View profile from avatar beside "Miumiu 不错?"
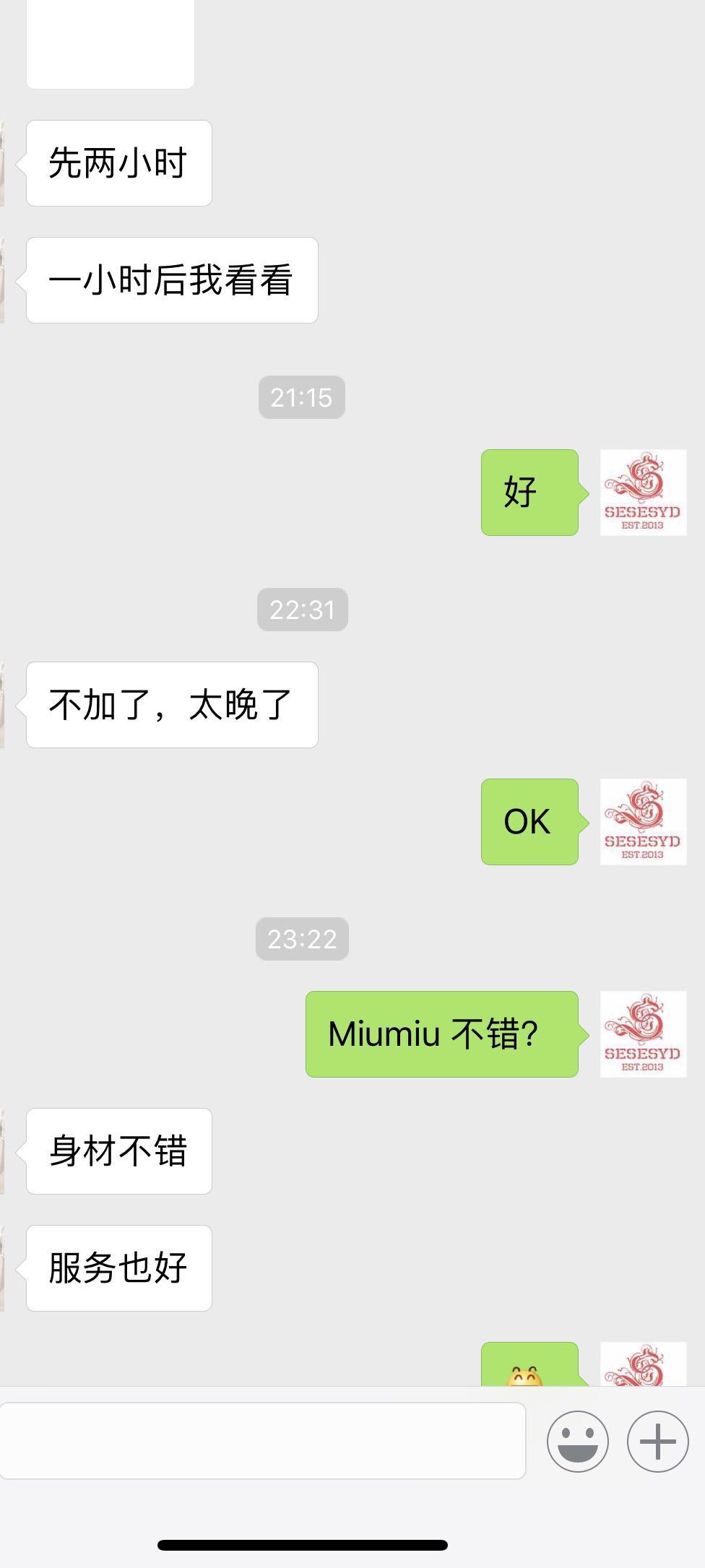 point(643,1034)
